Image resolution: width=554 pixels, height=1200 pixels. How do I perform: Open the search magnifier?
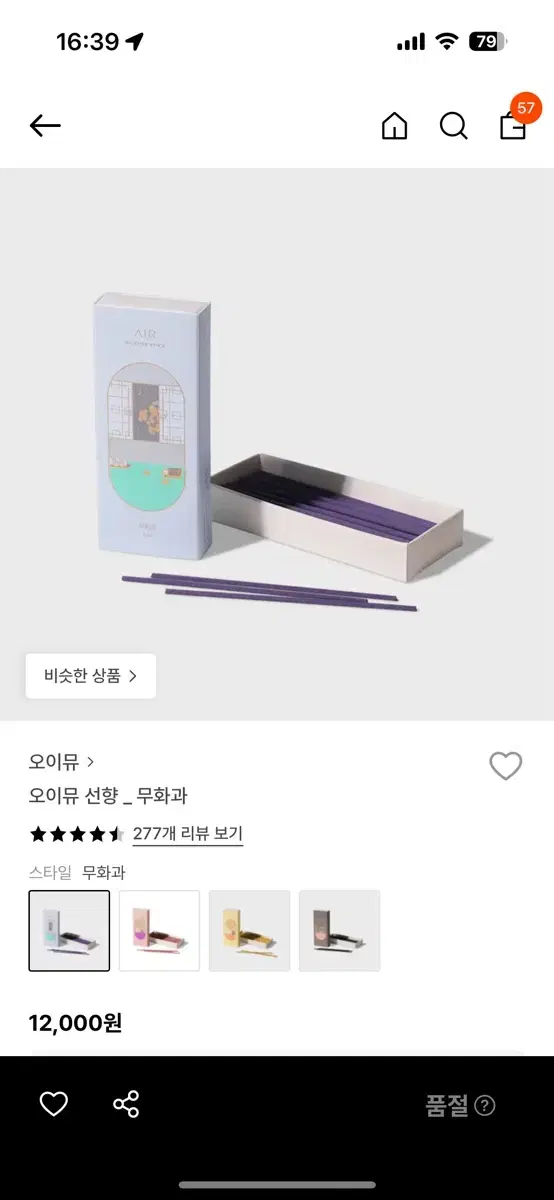[454, 126]
